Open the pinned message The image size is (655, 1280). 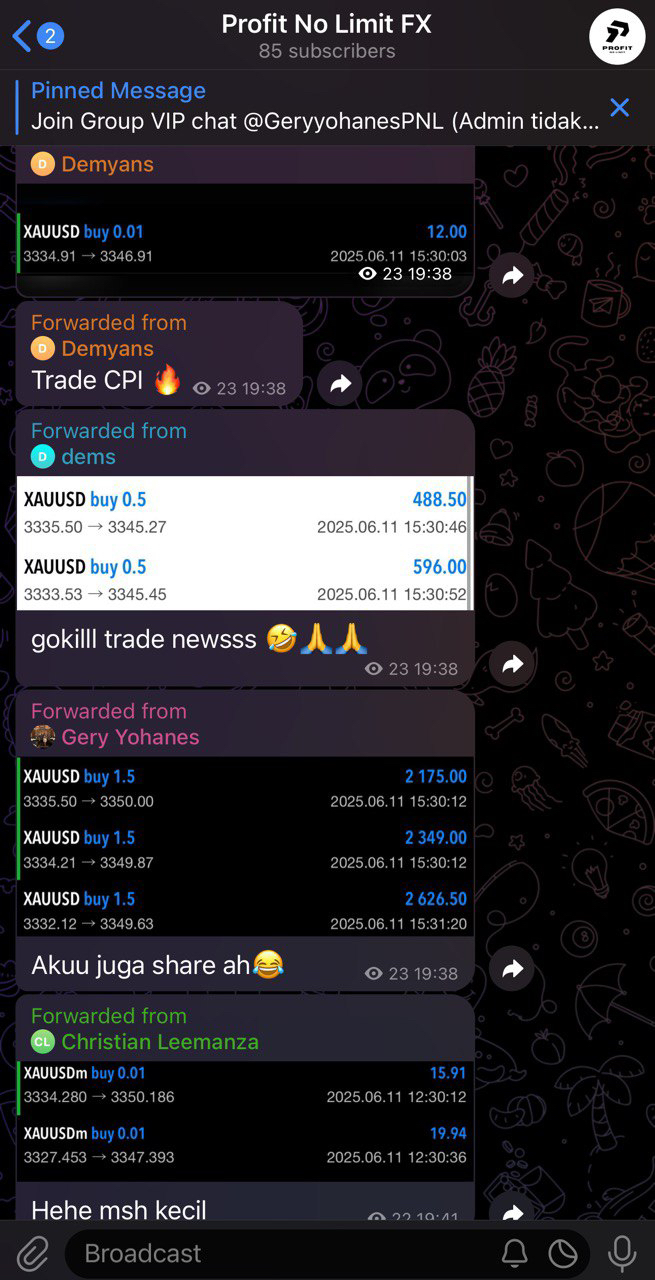click(315, 107)
